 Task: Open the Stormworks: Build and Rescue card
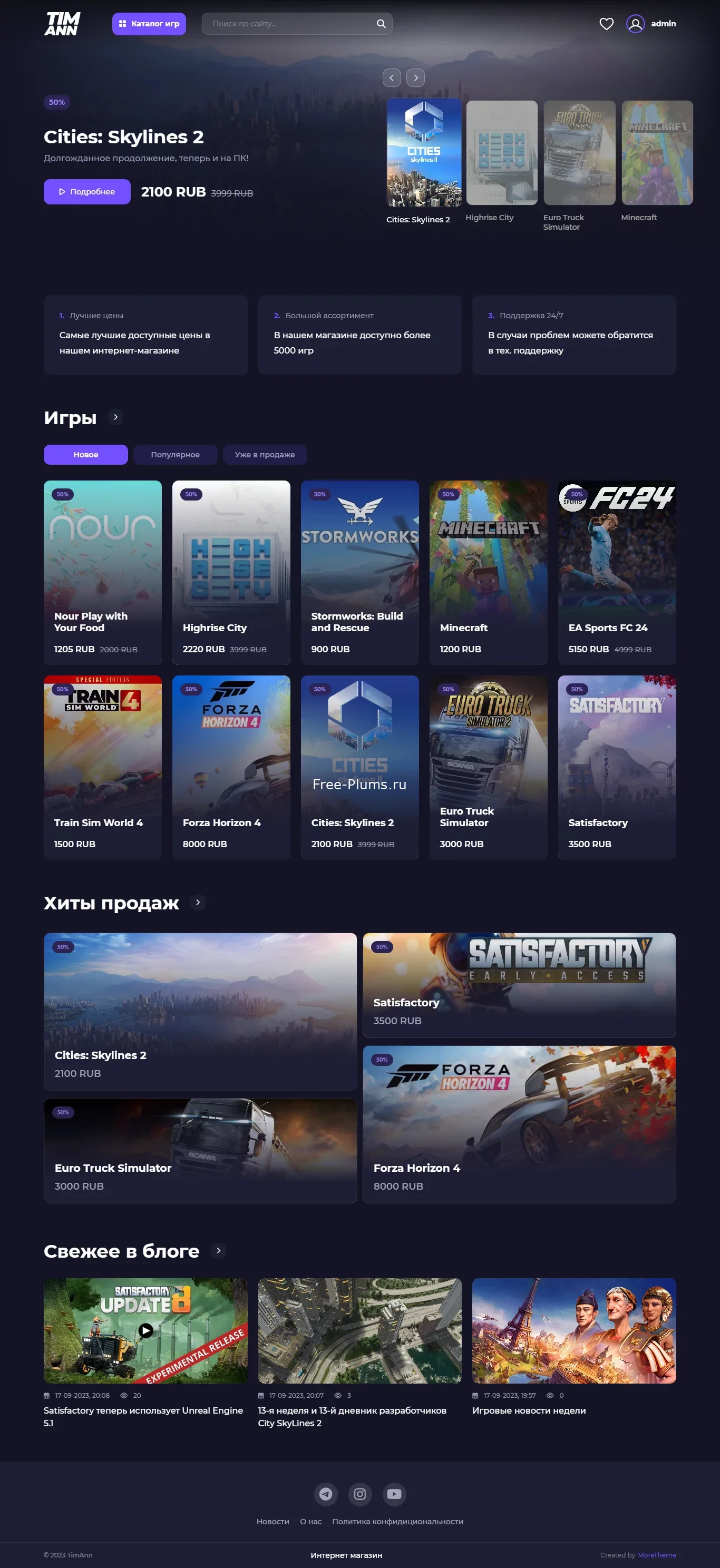(x=359, y=572)
